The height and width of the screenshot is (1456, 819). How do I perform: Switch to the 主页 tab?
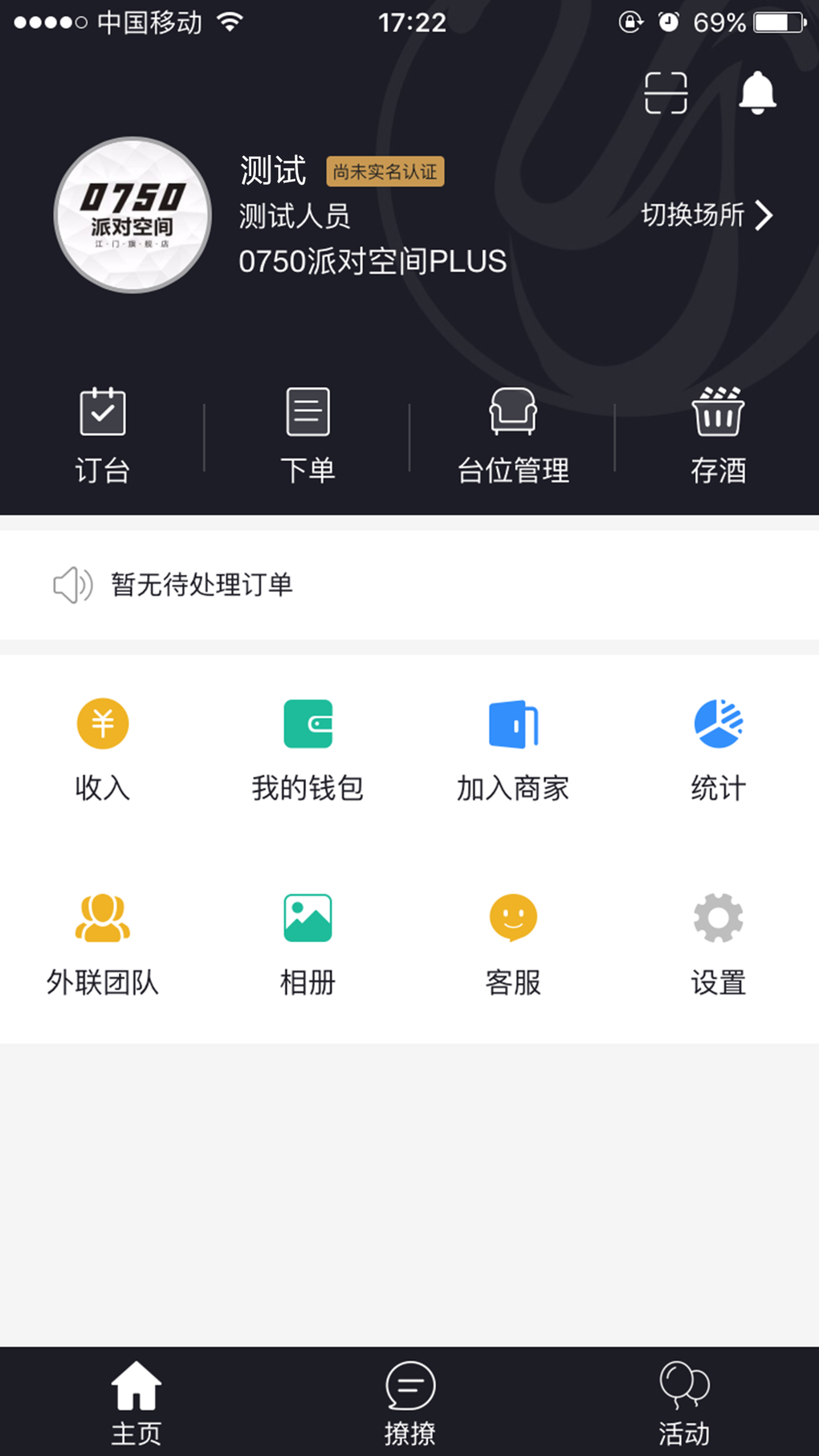136,1402
